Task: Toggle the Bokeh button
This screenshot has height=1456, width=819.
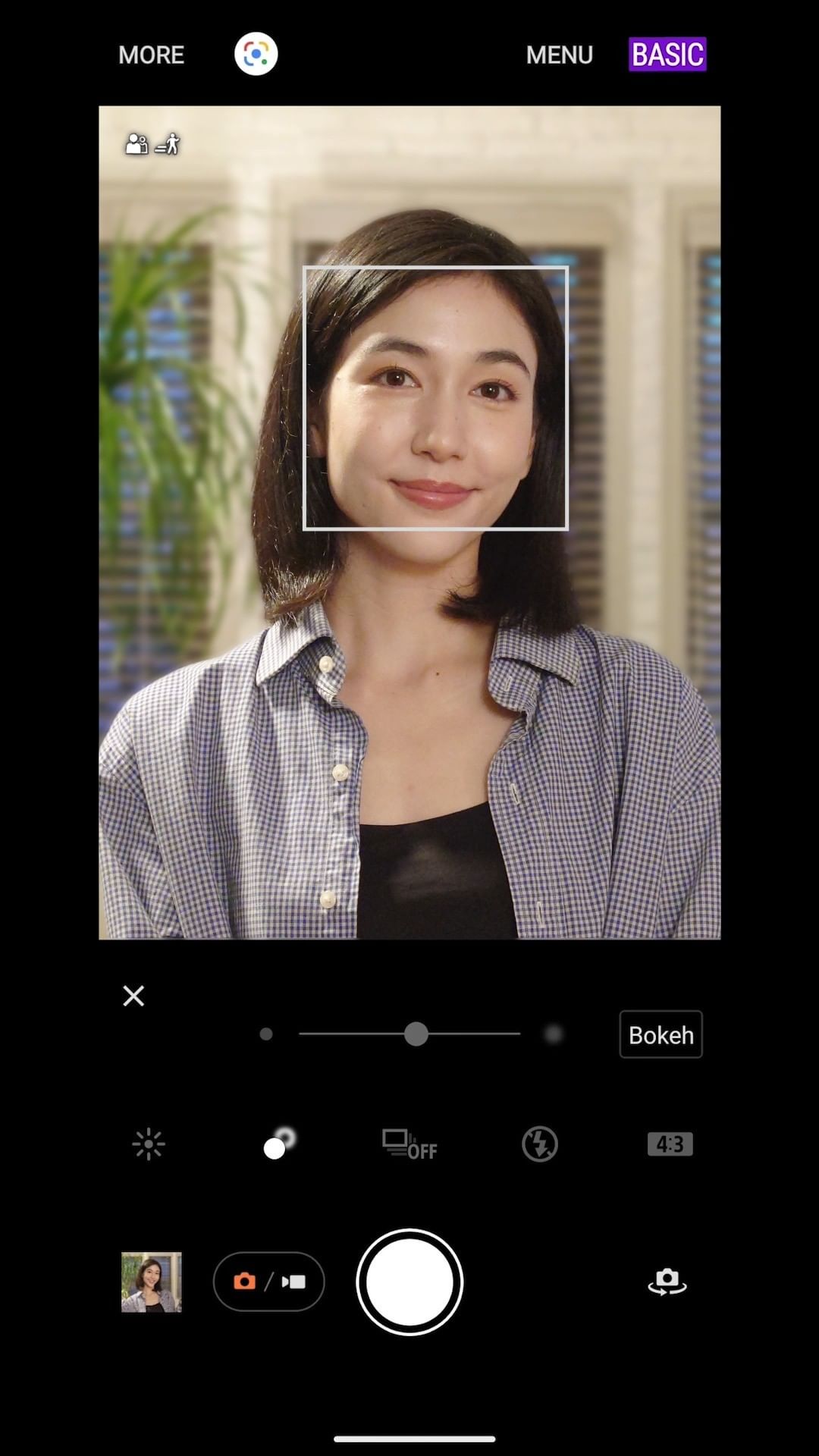Action: pyautogui.click(x=661, y=1034)
